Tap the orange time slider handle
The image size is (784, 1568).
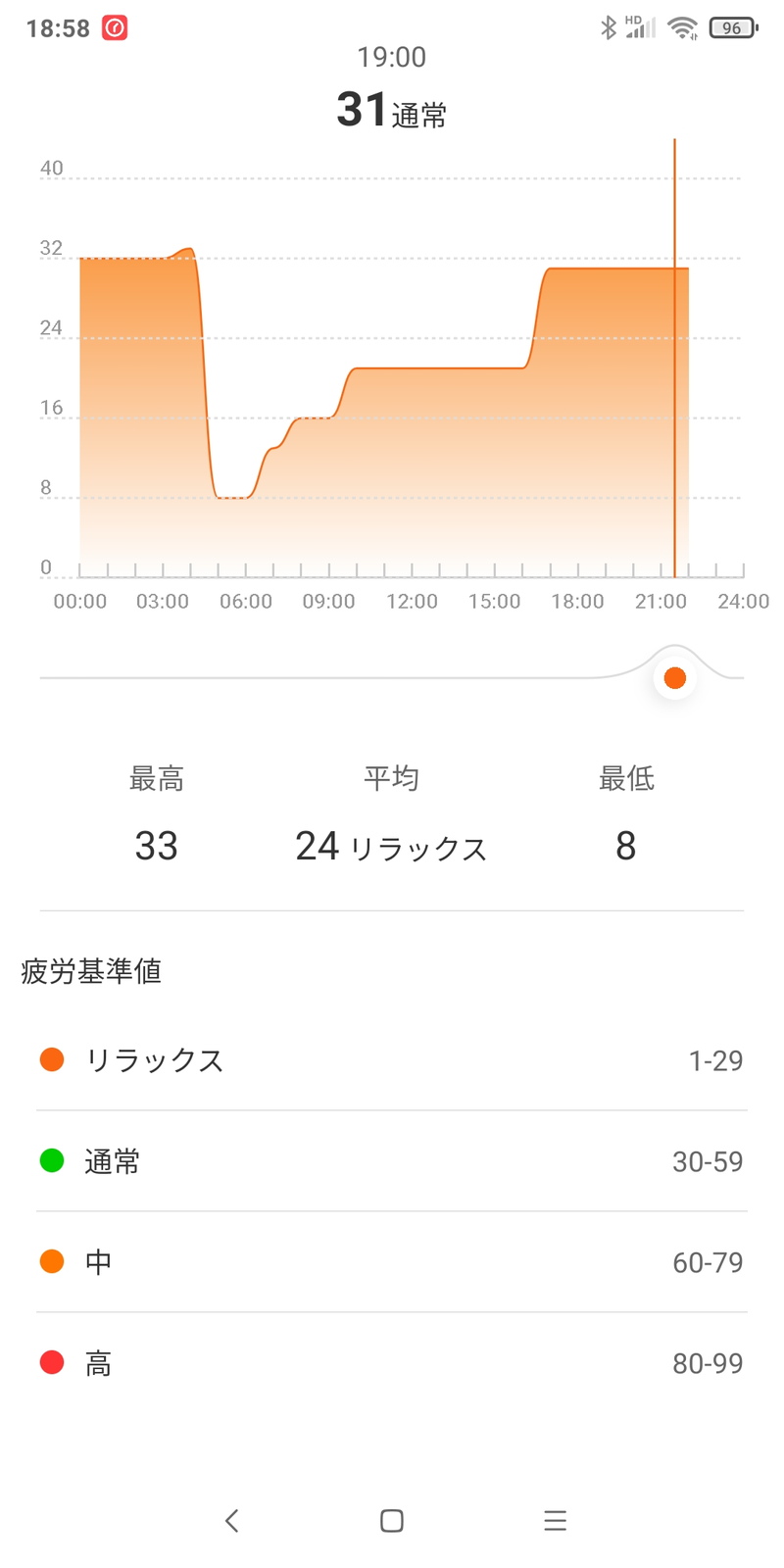pos(674,677)
